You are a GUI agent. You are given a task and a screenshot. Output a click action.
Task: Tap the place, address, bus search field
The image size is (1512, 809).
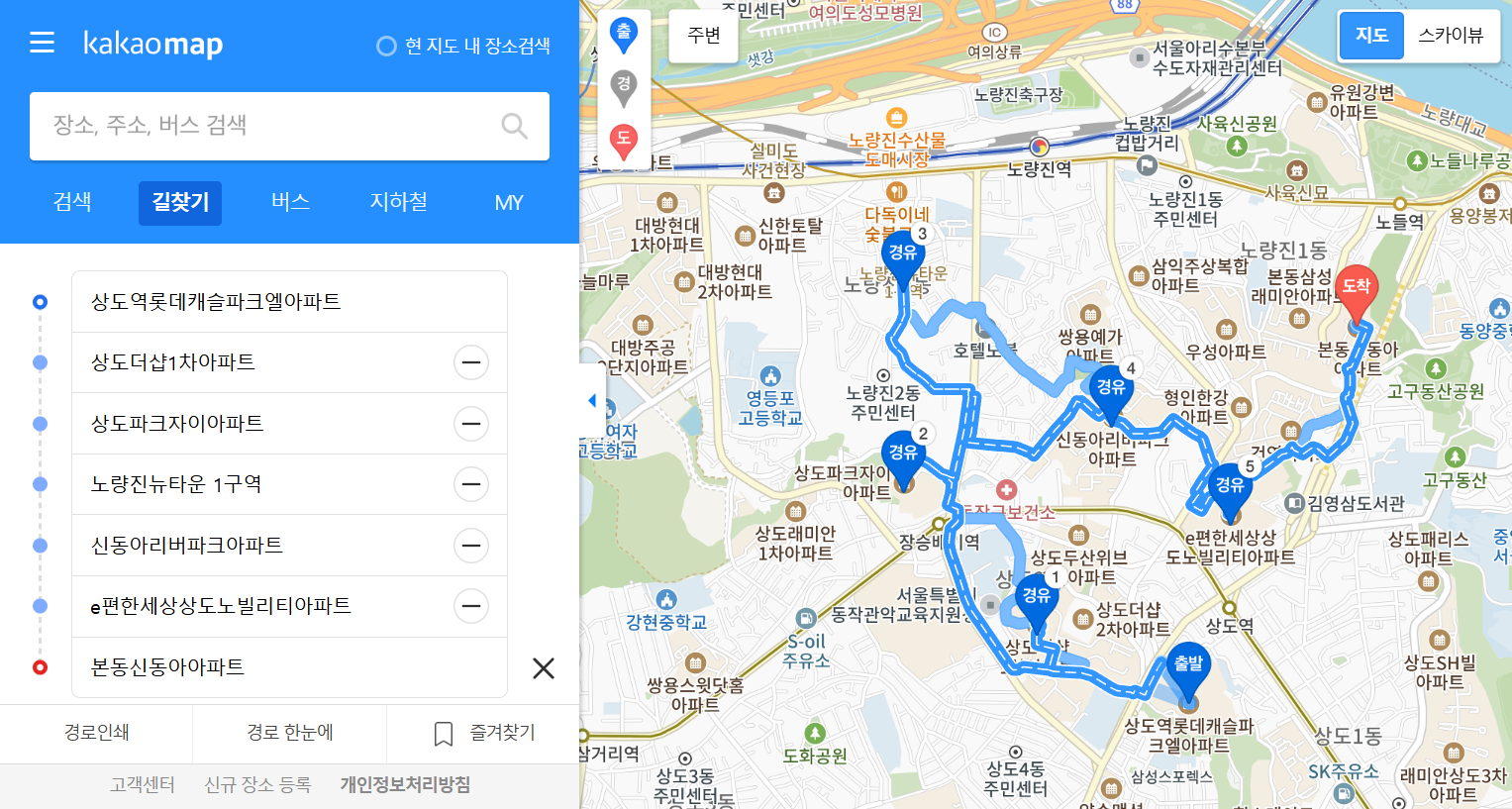coord(267,126)
